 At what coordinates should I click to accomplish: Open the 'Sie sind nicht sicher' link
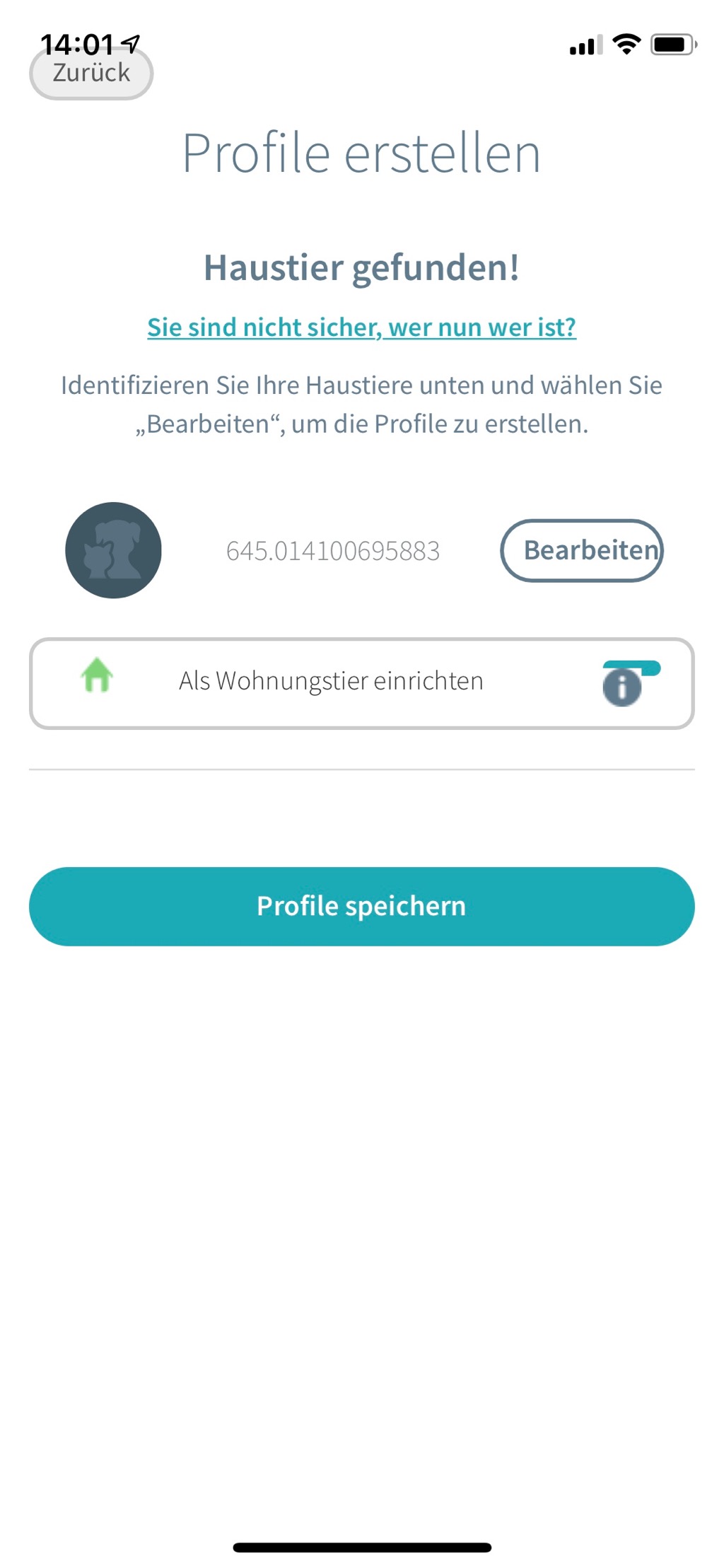click(361, 327)
